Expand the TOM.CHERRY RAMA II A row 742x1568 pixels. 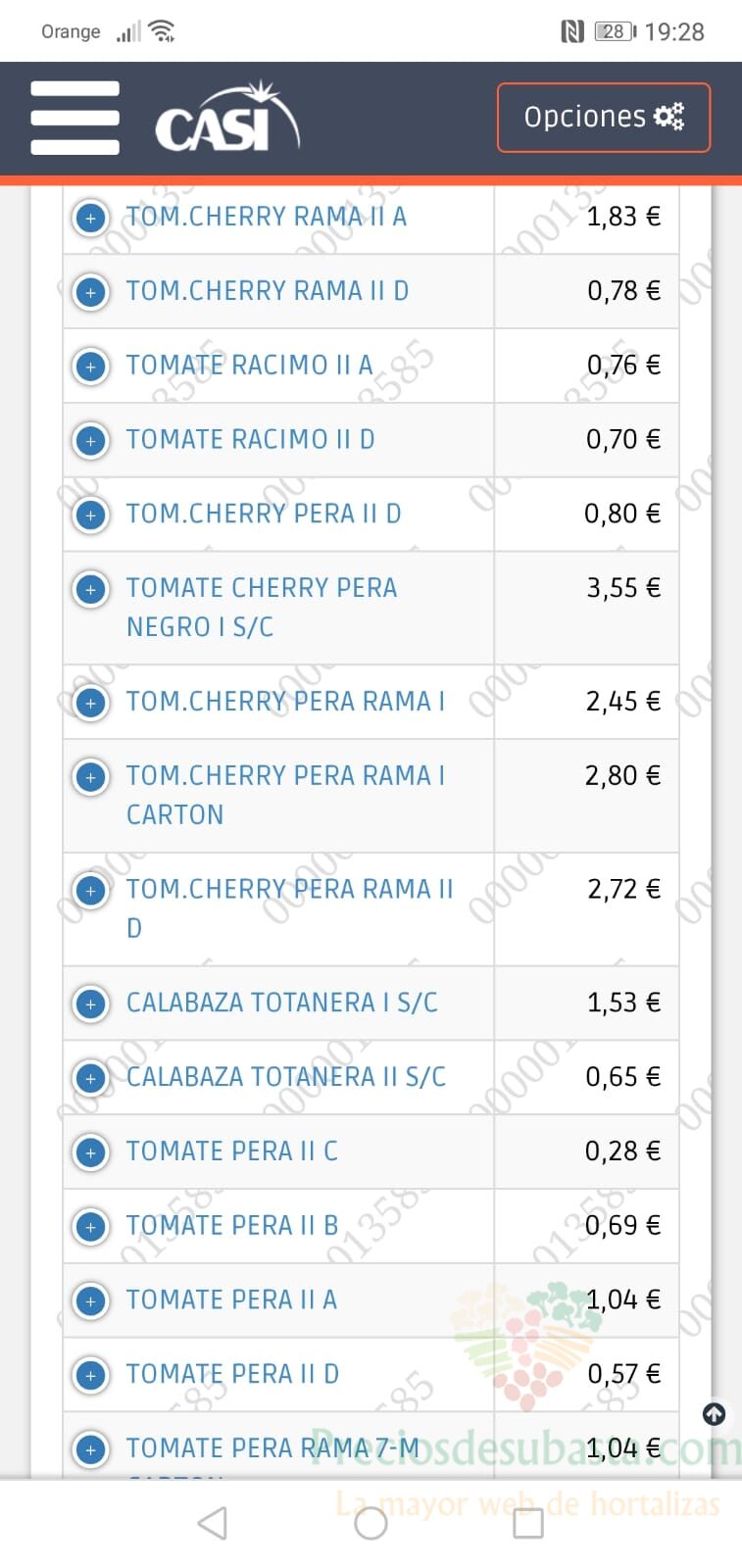pyautogui.click(x=91, y=218)
